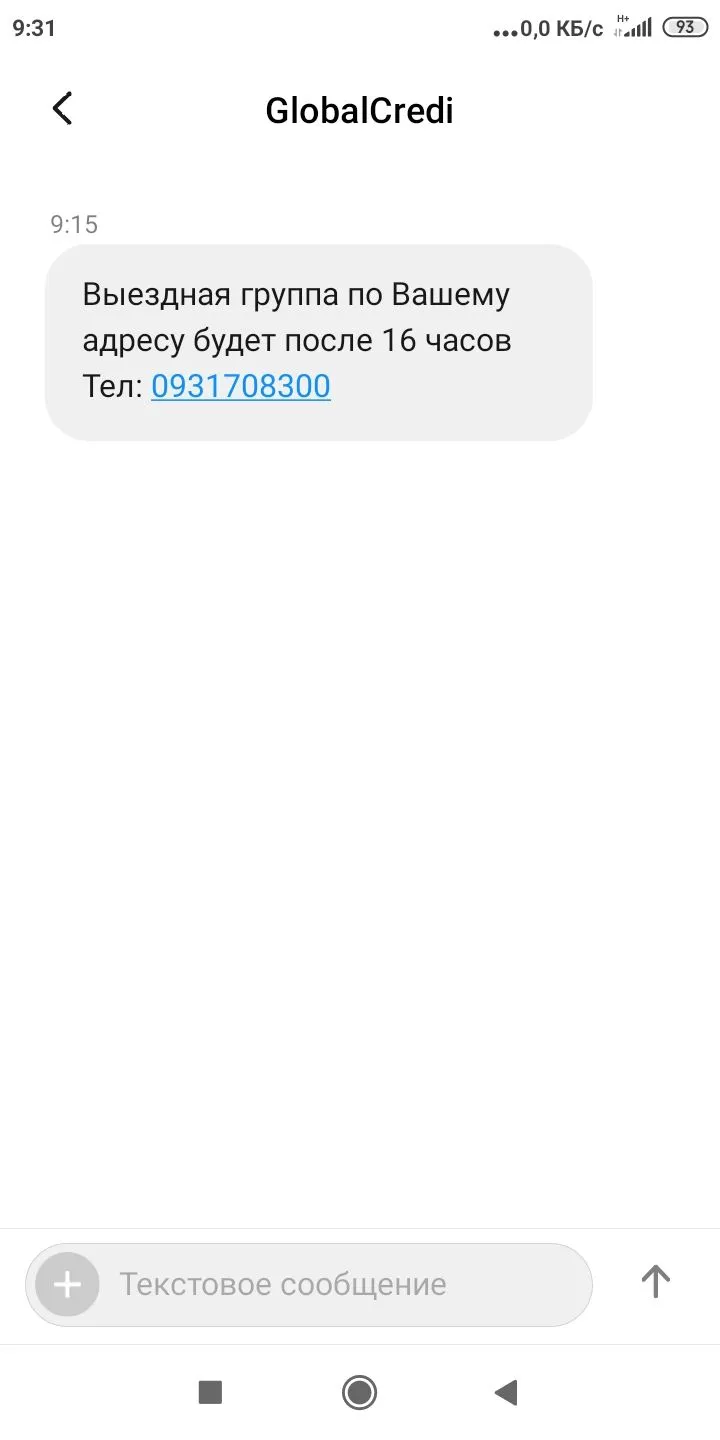
Task: Open recent apps with the square button
Action: (x=210, y=1392)
